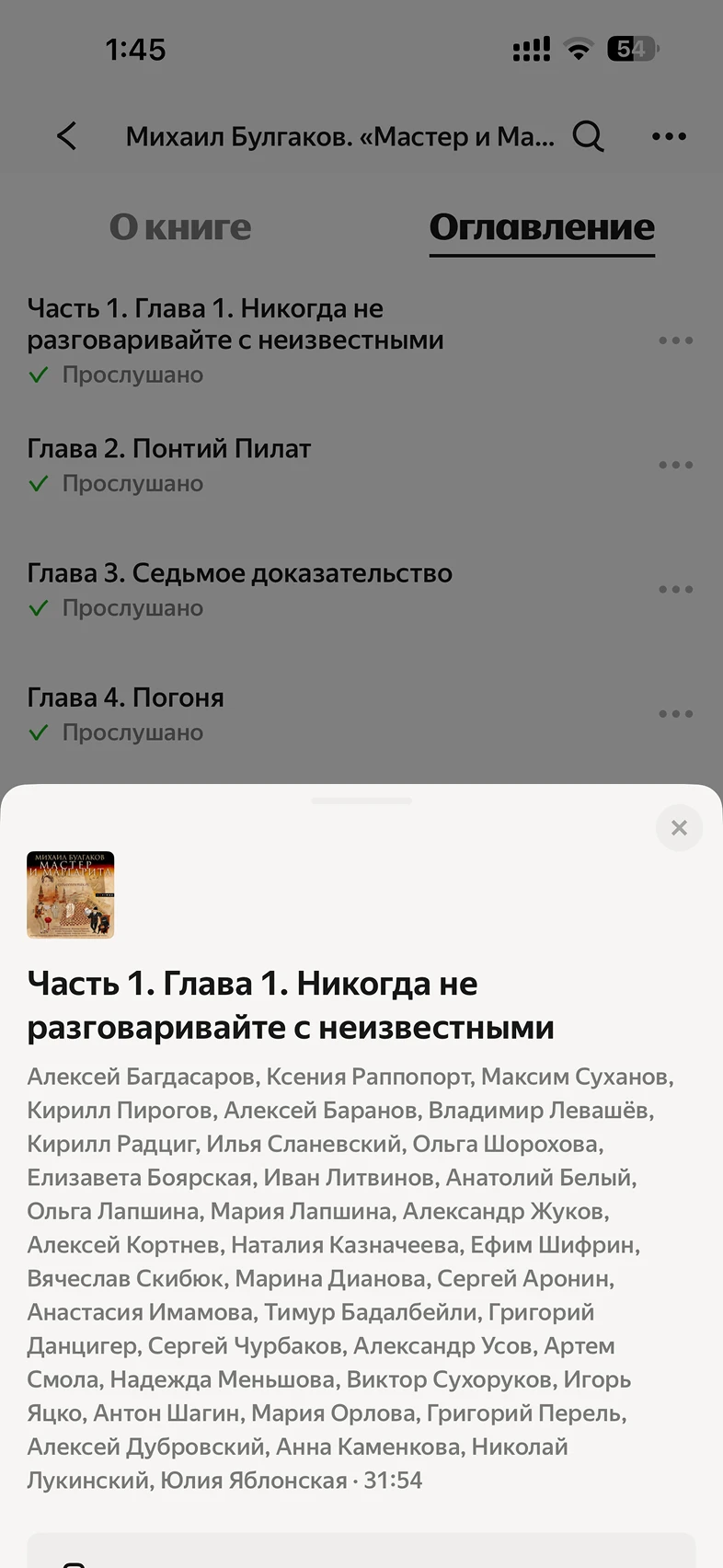The width and height of the screenshot is (723, 1568).
Task: Select the «Оглавление» tab
Action: click(x=542, y=227)
